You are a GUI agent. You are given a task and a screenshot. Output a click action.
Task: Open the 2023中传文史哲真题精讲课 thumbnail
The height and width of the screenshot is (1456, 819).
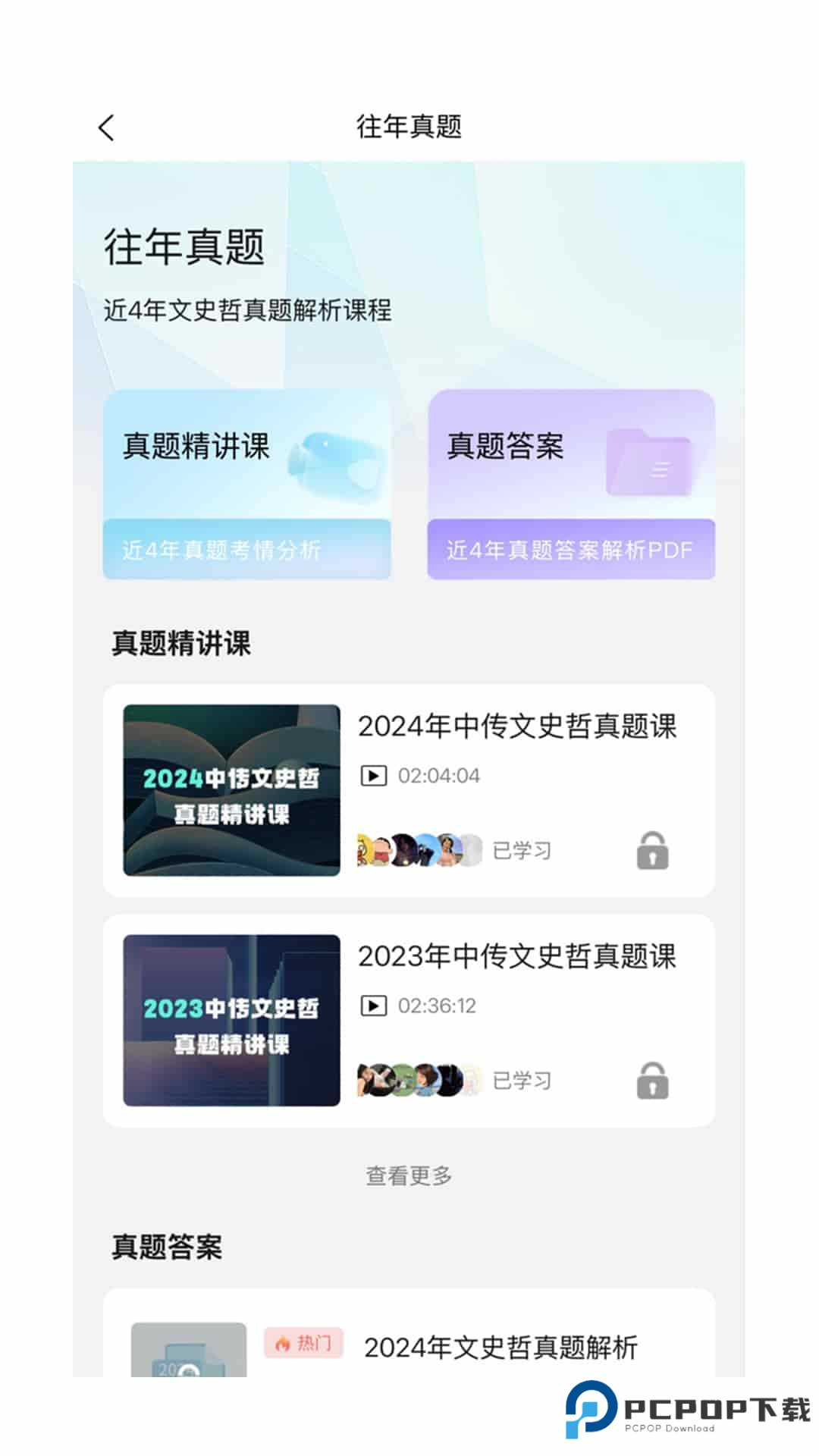tap(231, 1018)
